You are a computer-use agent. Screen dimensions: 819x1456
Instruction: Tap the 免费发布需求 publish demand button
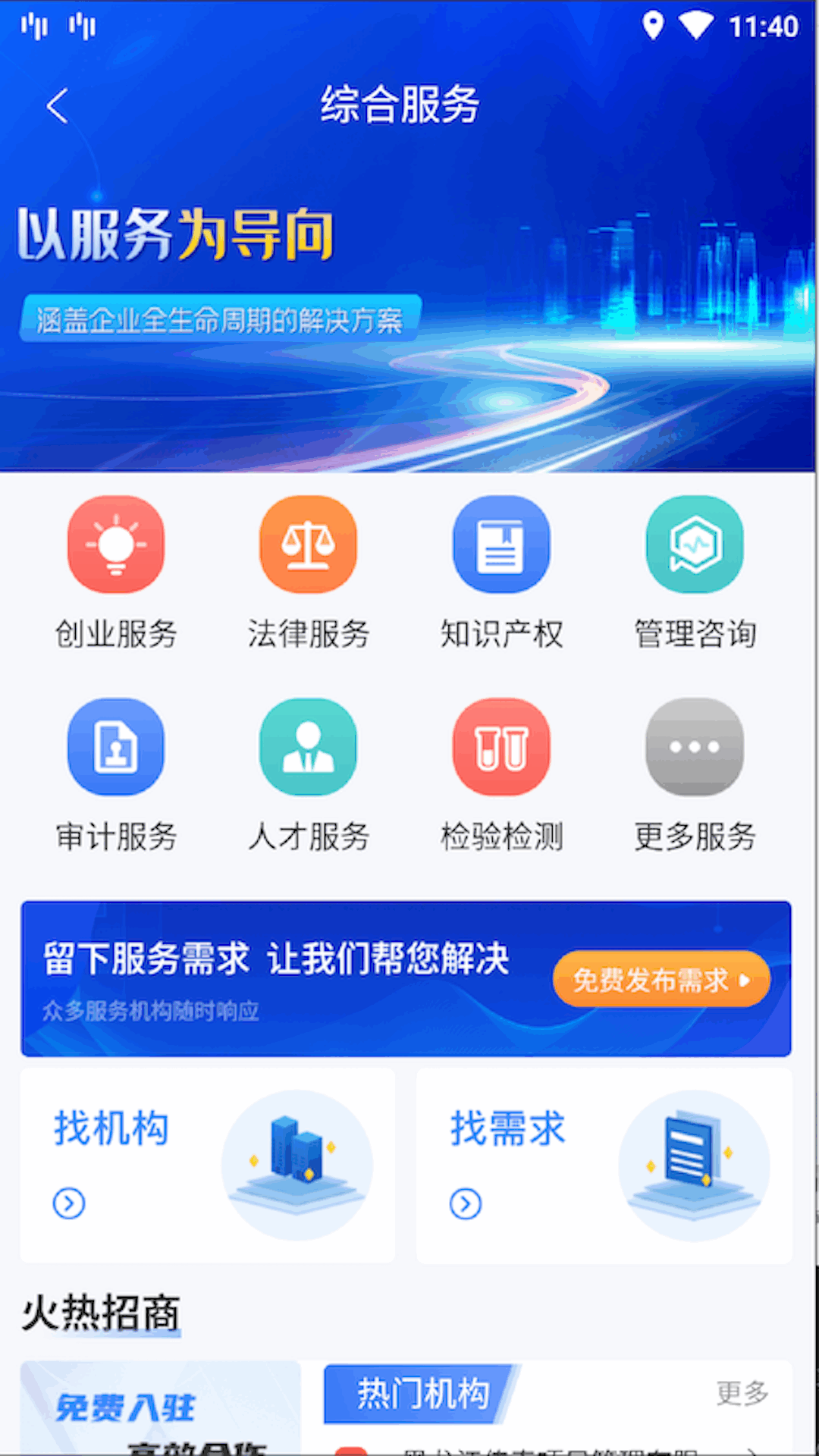pyautogui.click(x=661, y=979)
